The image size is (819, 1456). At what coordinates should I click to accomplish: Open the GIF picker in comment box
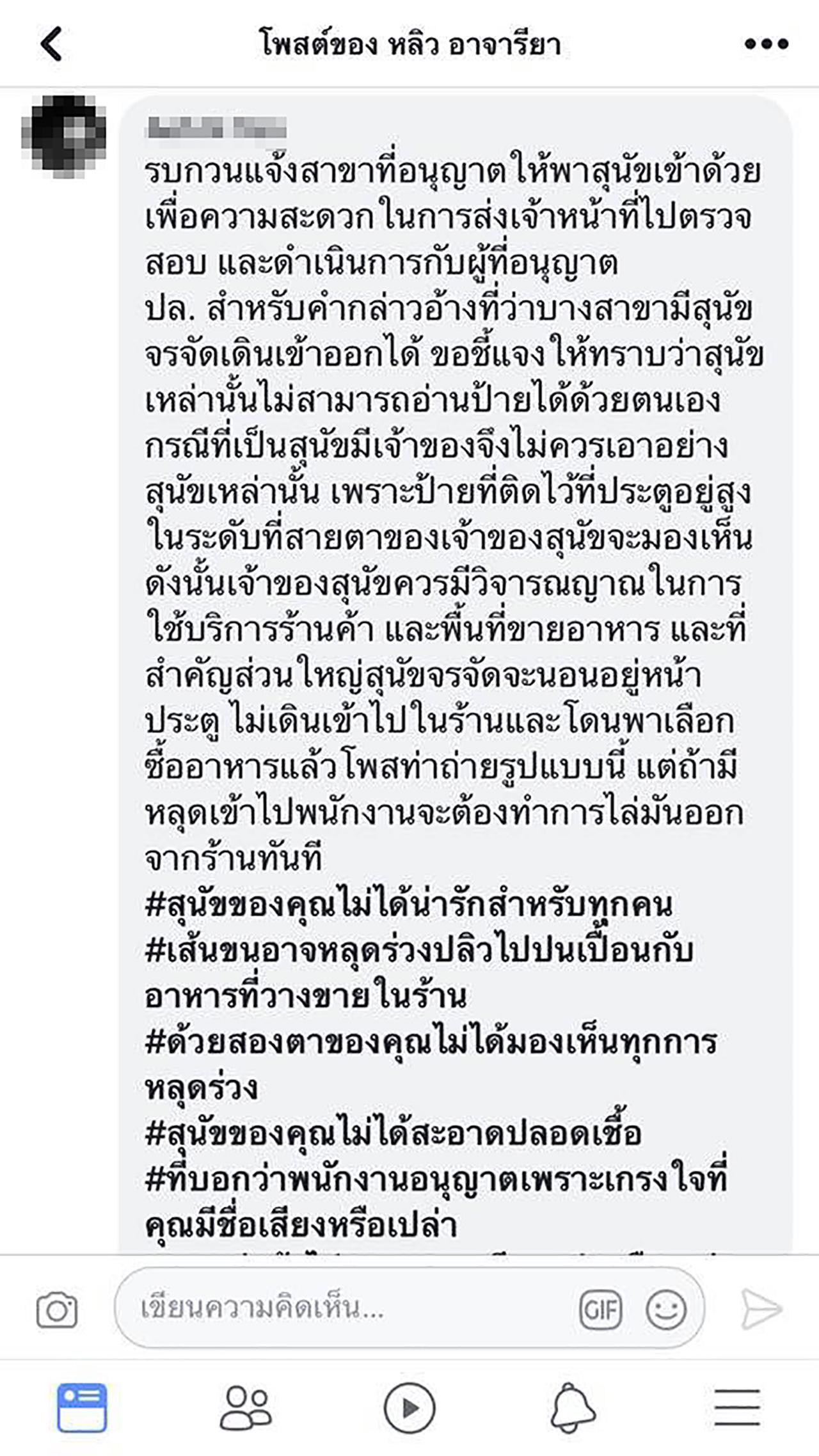pos(600,1310)
